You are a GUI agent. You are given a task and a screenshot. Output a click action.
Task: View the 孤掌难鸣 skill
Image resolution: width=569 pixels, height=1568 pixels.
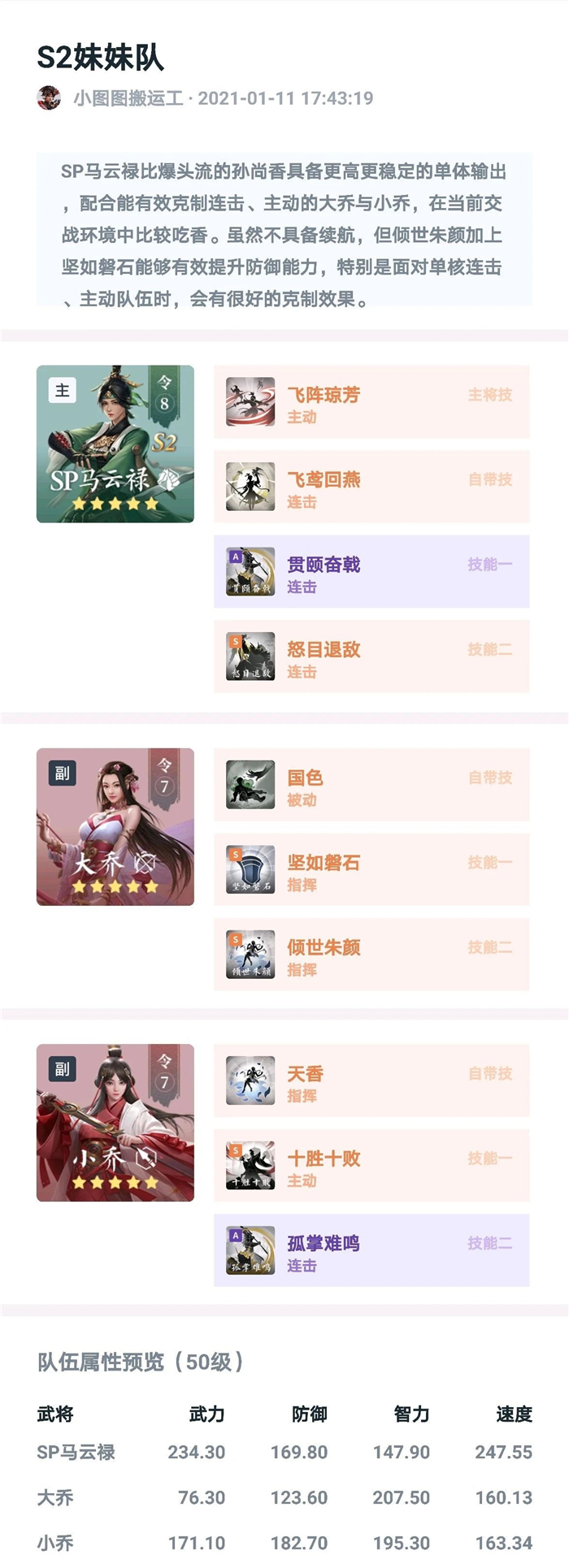tap(371, 1250)
